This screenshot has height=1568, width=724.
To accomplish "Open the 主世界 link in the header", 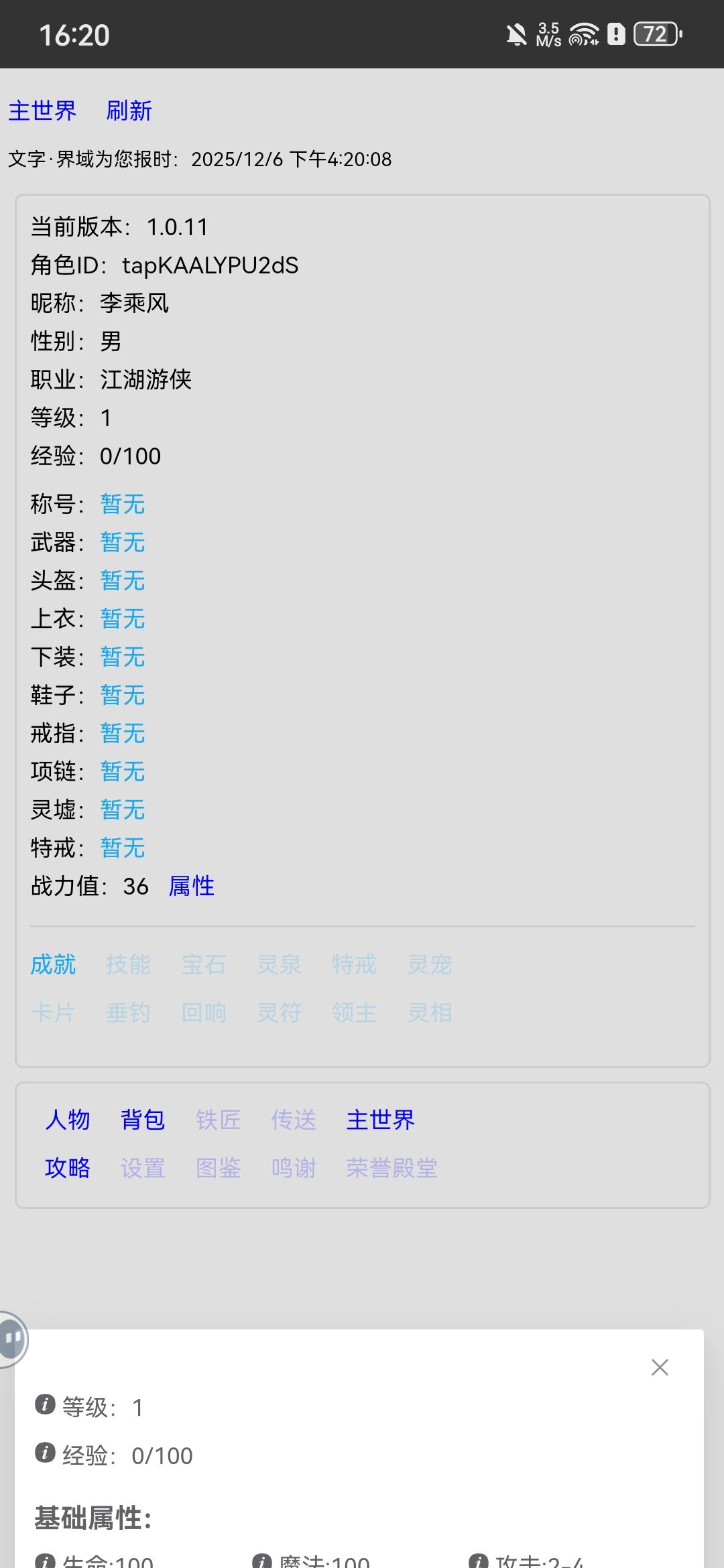I will coord(42,111).
